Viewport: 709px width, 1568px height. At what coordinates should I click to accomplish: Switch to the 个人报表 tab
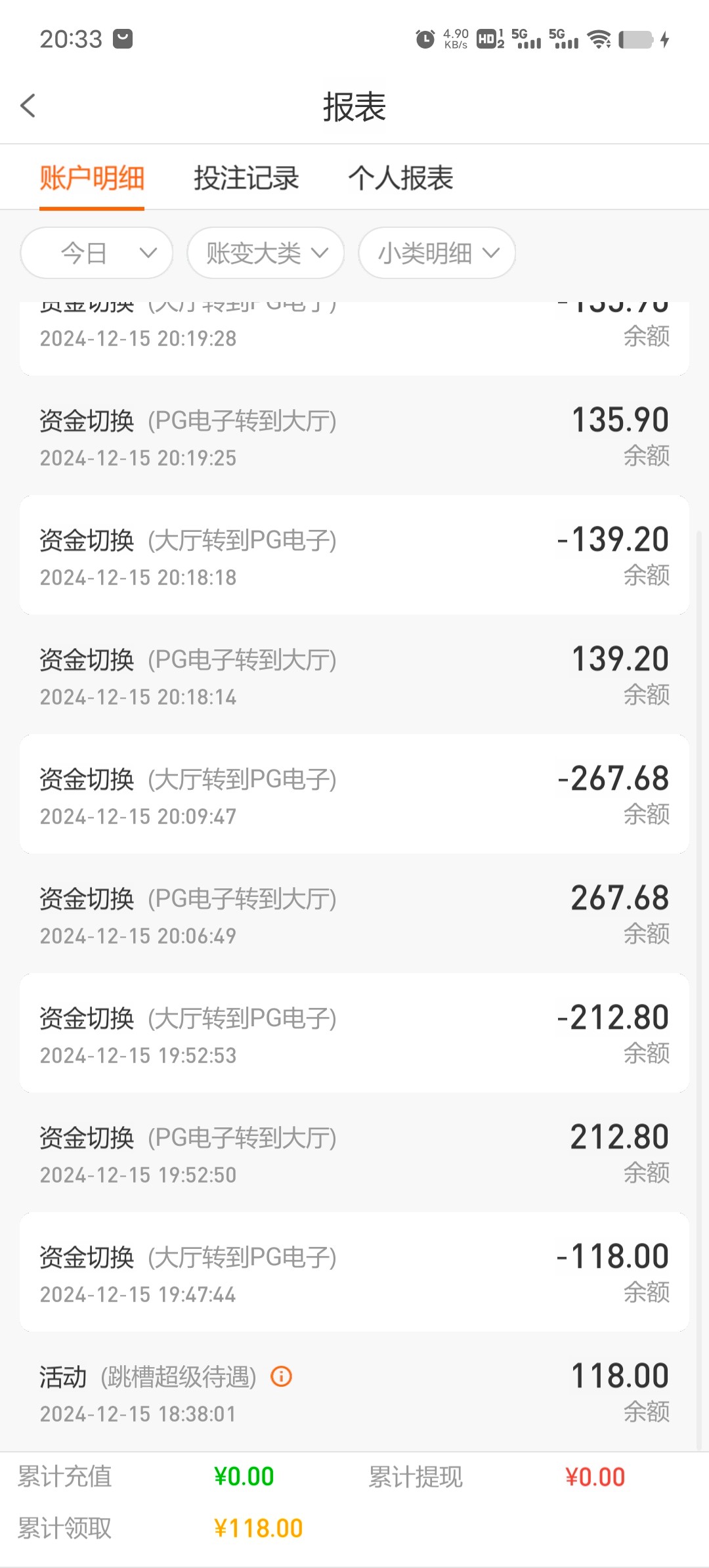pyautogui.click(x=400, y=178)
